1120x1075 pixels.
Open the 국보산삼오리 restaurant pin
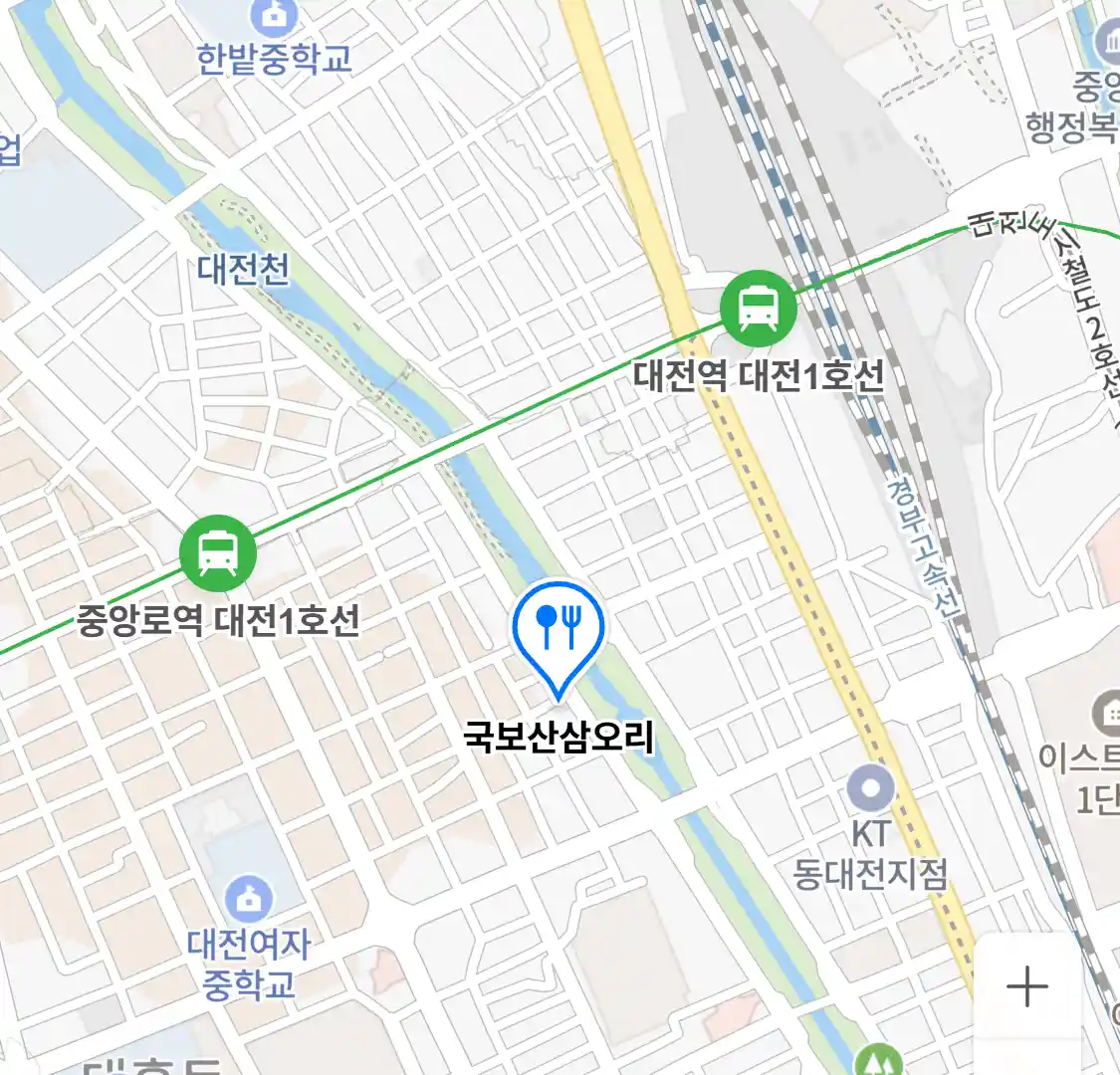tap(559, 627)
